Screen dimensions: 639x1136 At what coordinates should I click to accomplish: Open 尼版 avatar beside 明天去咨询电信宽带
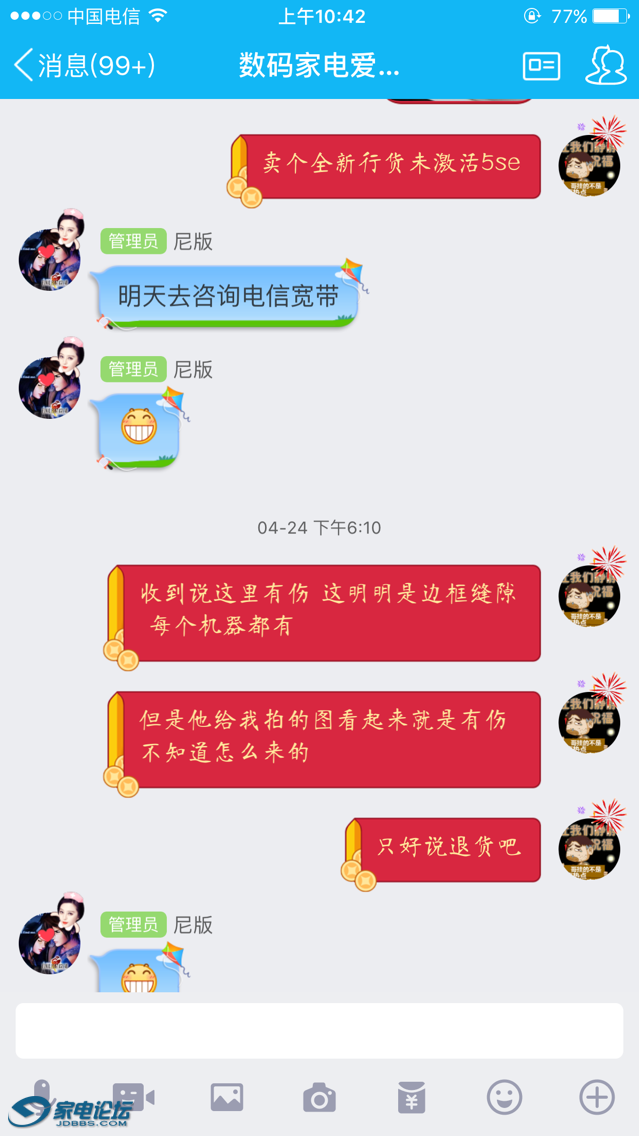[50, 258]
